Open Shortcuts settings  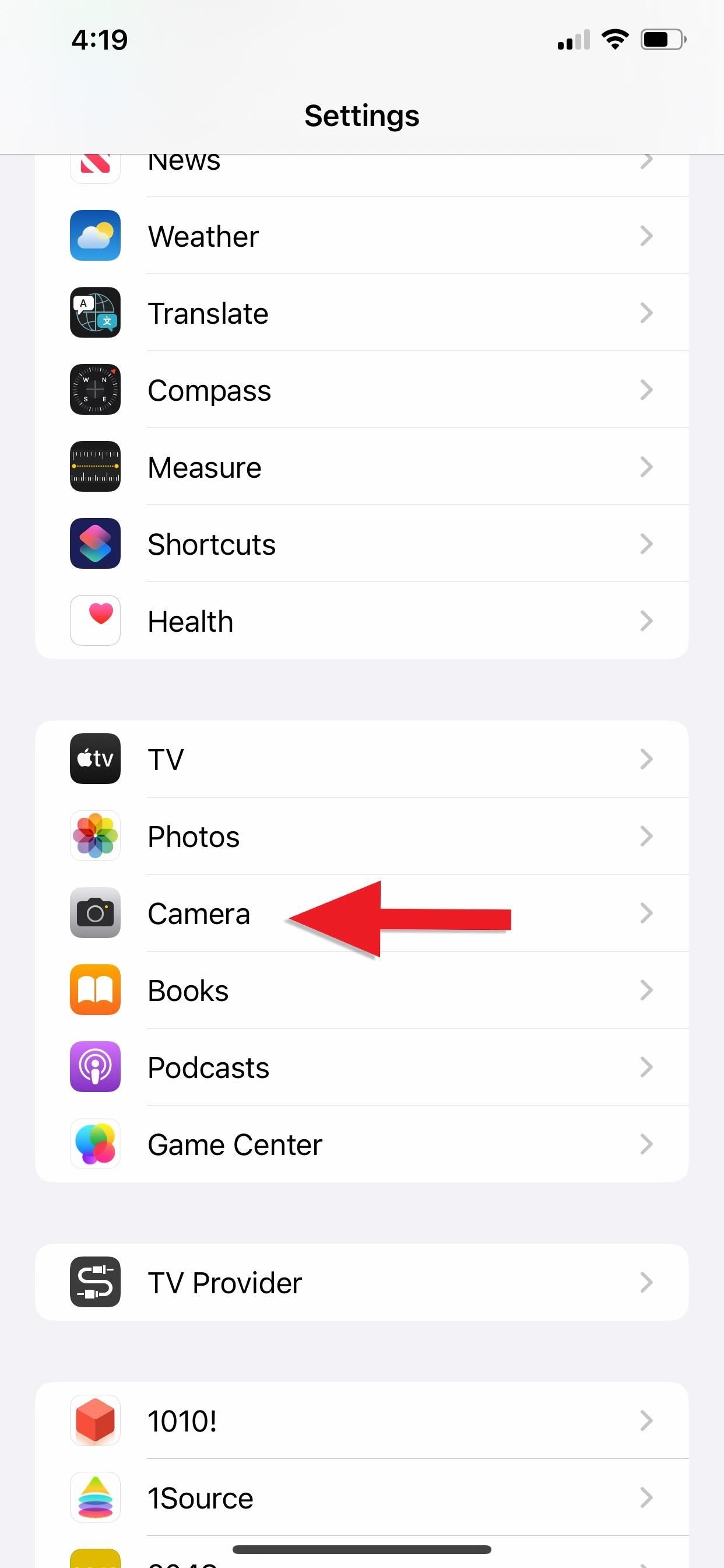pyautogui.click(x=362, y=544)
